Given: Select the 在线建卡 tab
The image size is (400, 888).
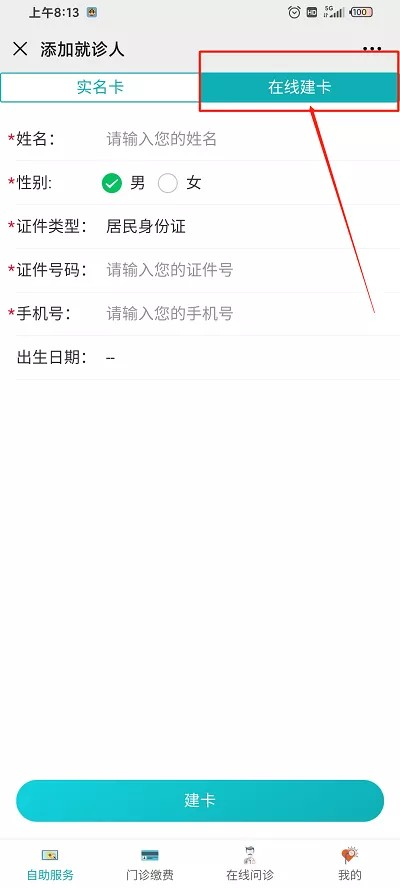Looking at the screenshot, I should [300, 87].
